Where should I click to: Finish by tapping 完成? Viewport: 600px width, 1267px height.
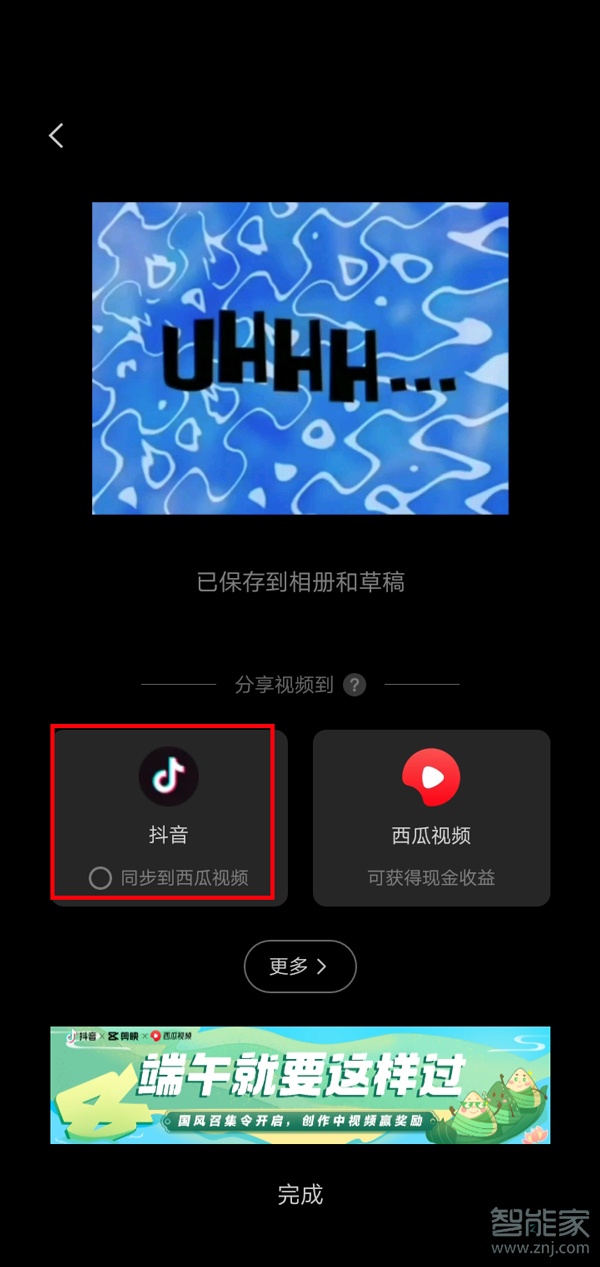[300, 1194]
